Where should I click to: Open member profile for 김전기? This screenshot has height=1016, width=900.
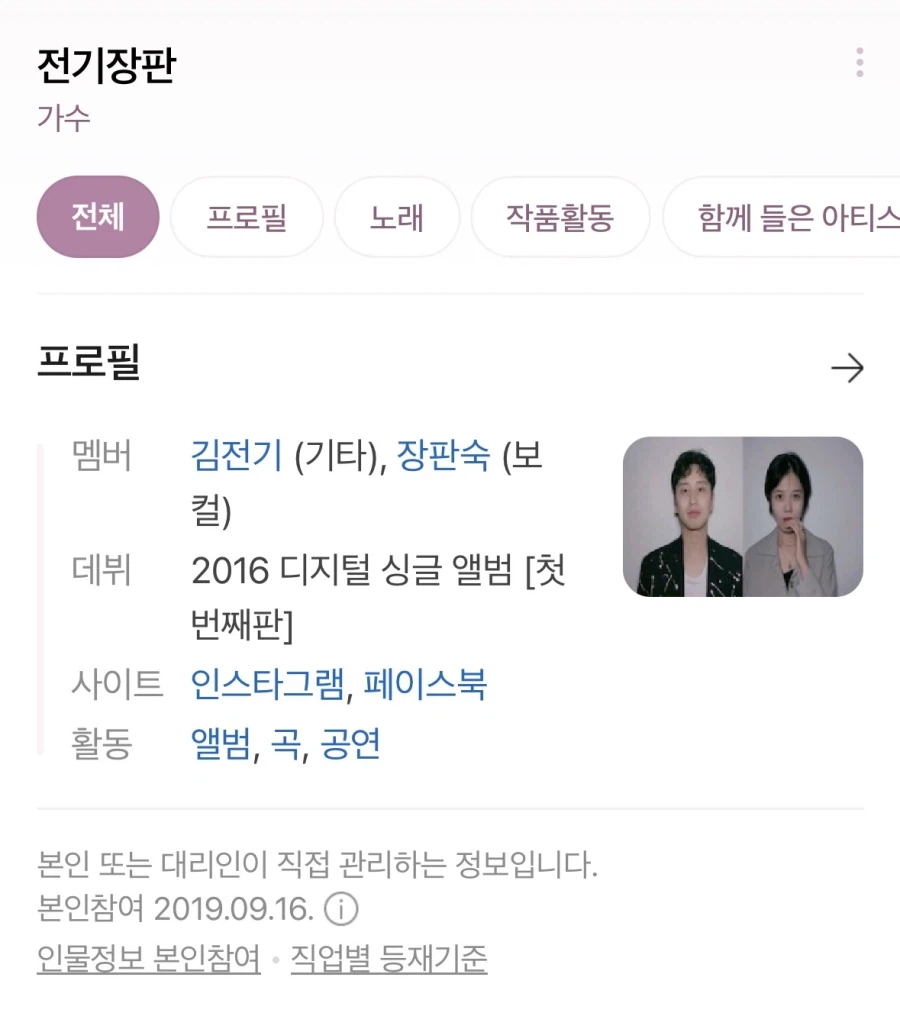[235, 456]
